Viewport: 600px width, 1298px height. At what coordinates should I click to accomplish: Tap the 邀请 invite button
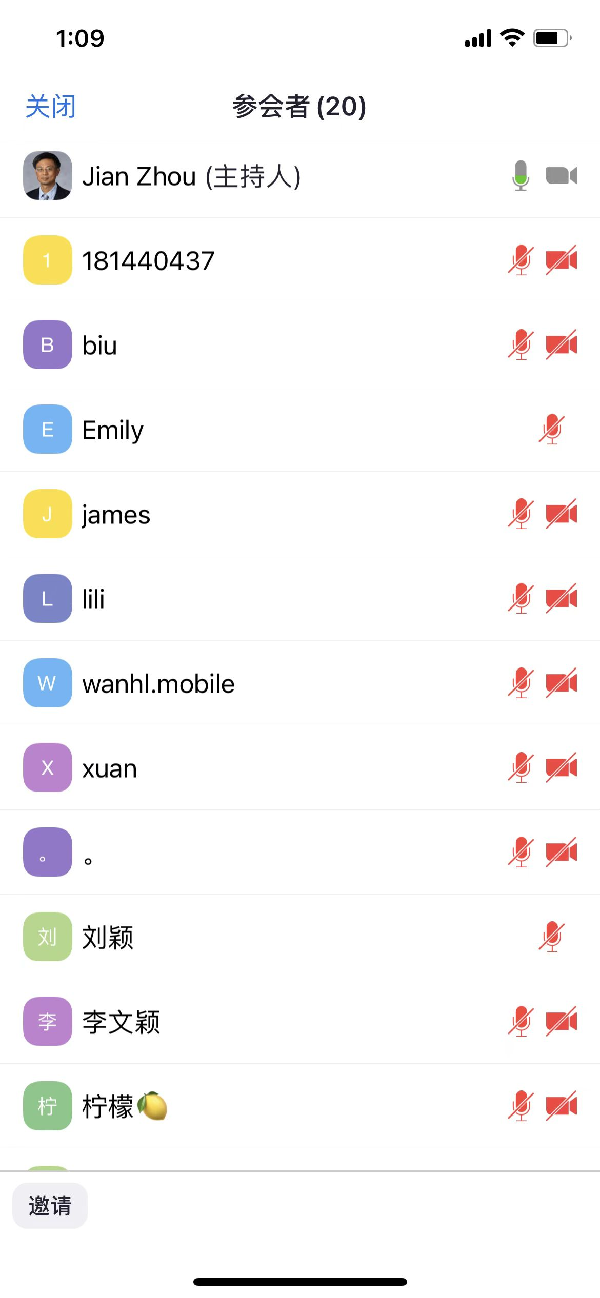(50, 1205)
